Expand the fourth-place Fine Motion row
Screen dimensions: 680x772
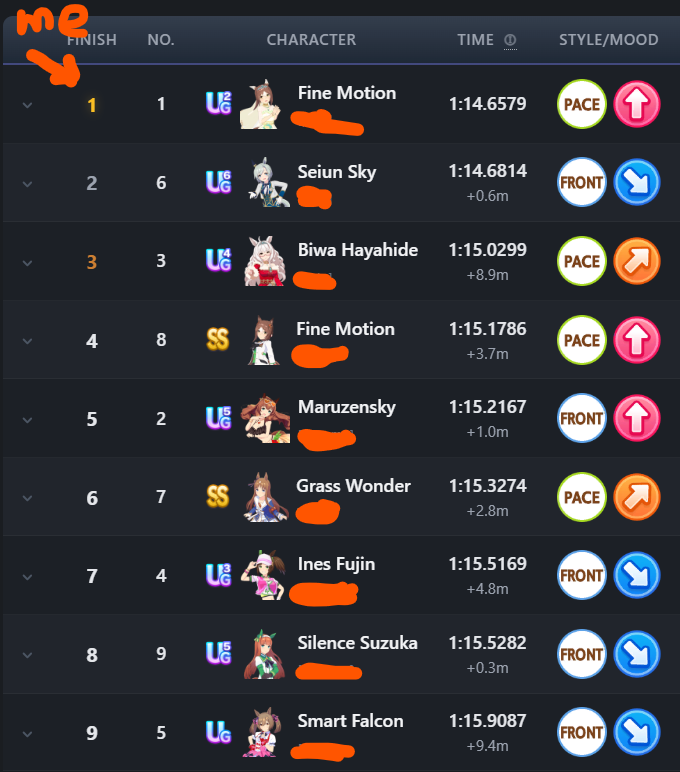pos(28,341)
